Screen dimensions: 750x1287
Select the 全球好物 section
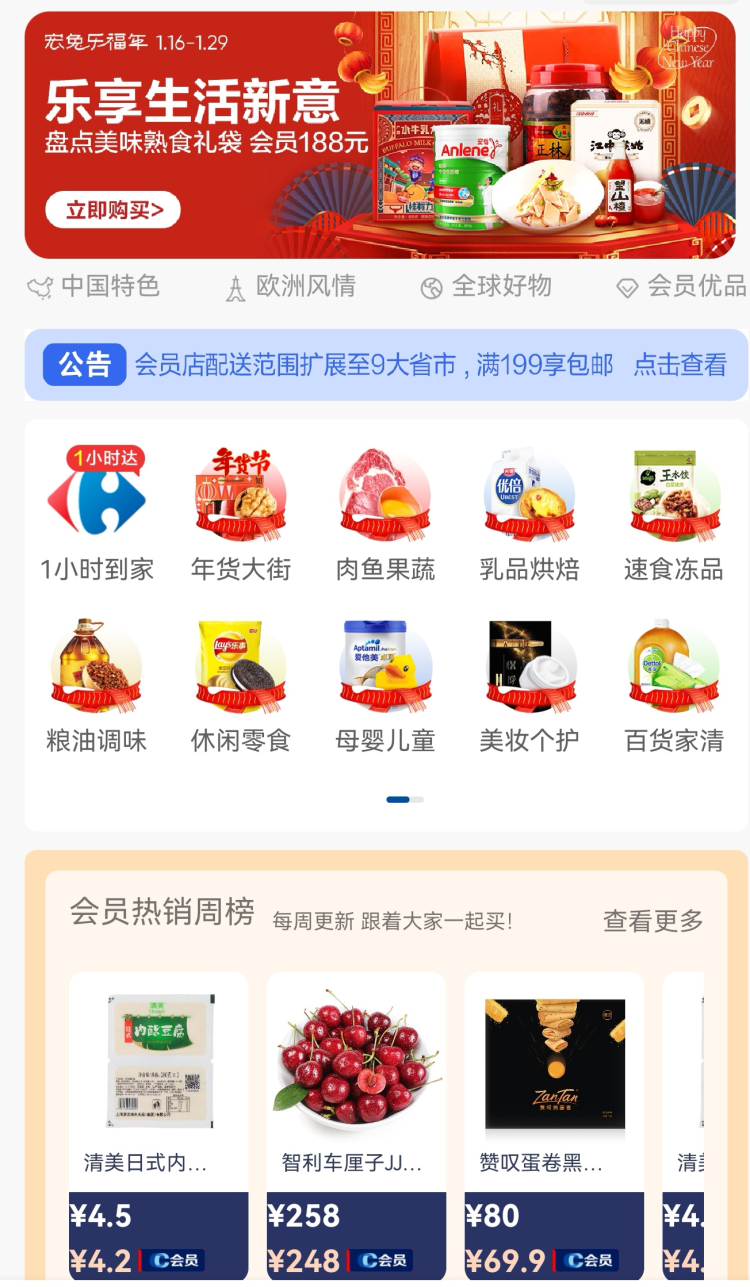point(486,287)
